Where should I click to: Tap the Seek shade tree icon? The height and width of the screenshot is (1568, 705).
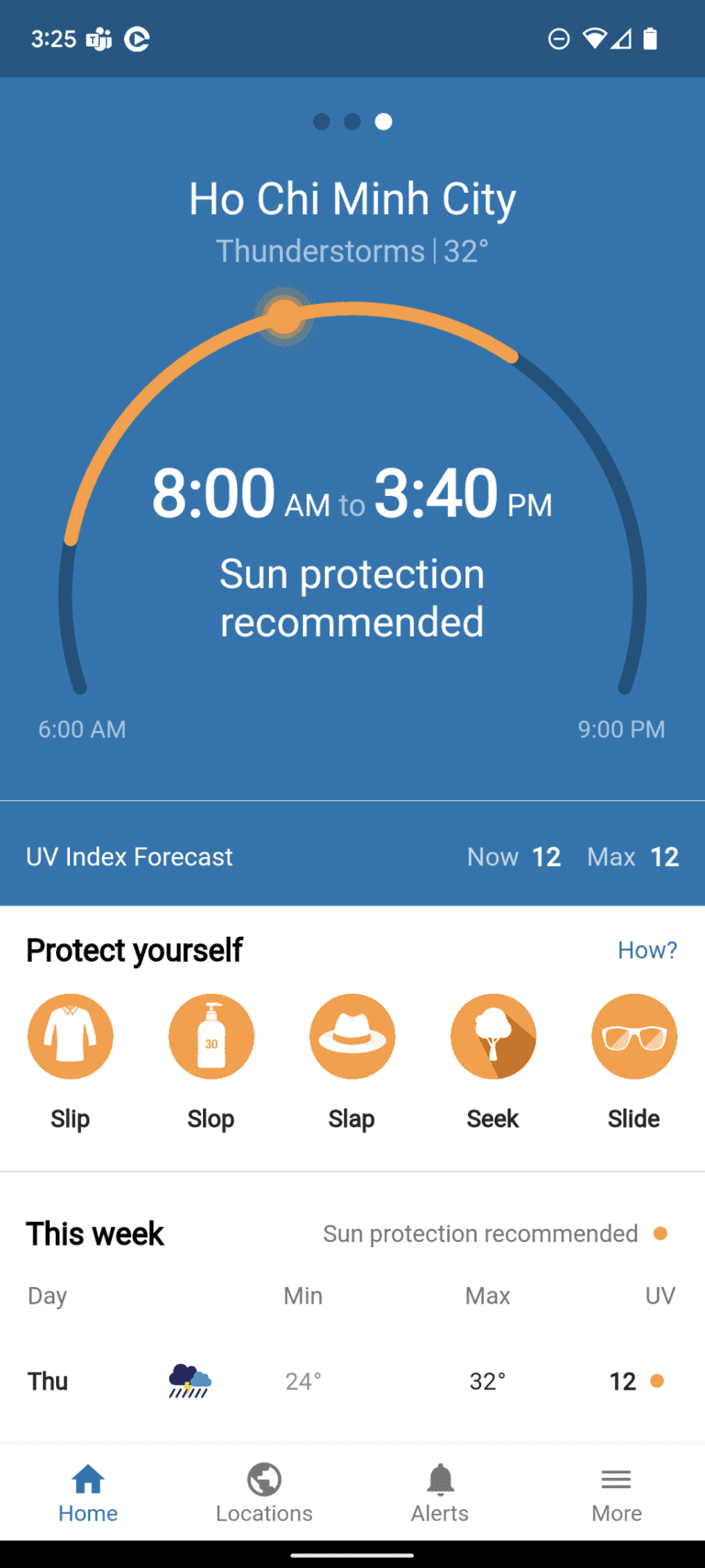click(x=493, y=1035)
